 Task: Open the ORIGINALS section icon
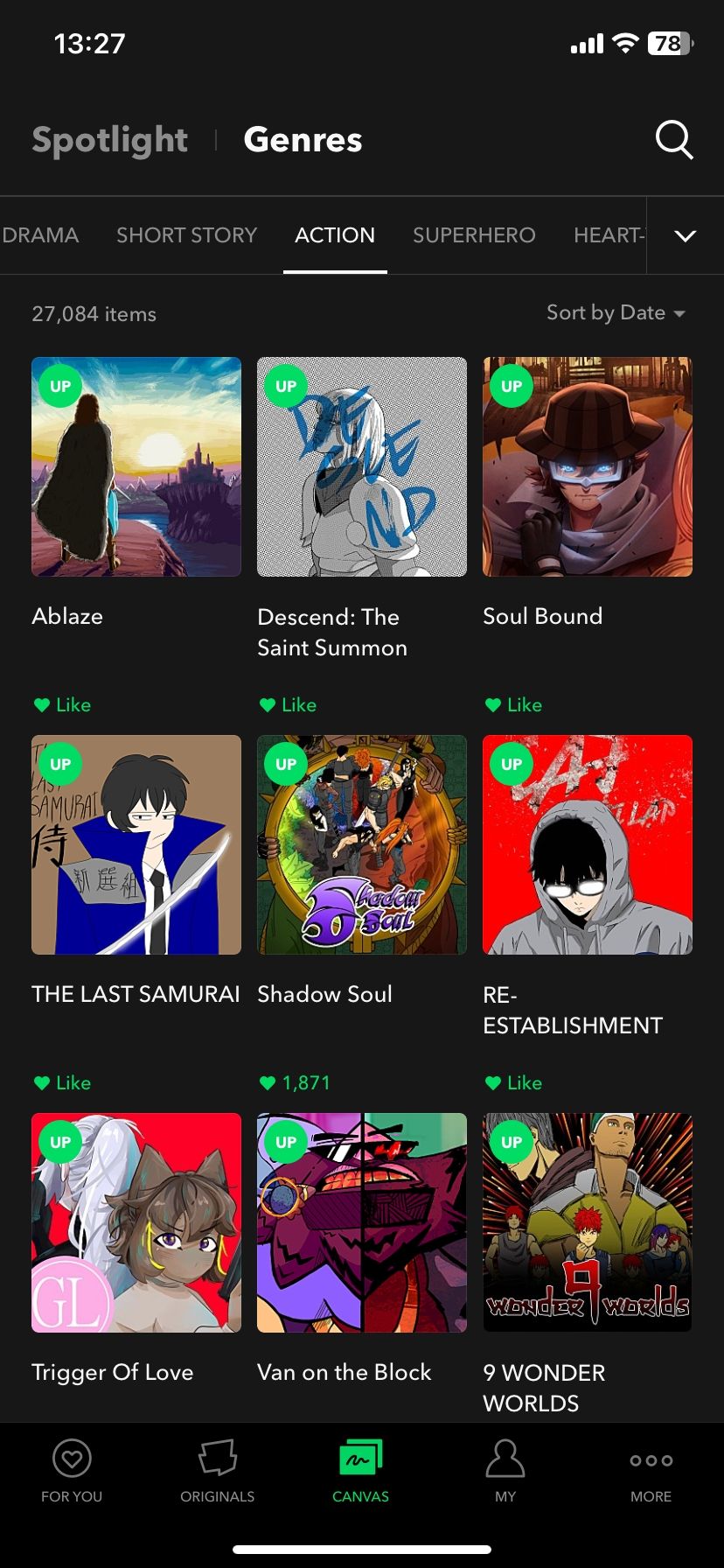tap(217, 1459)
